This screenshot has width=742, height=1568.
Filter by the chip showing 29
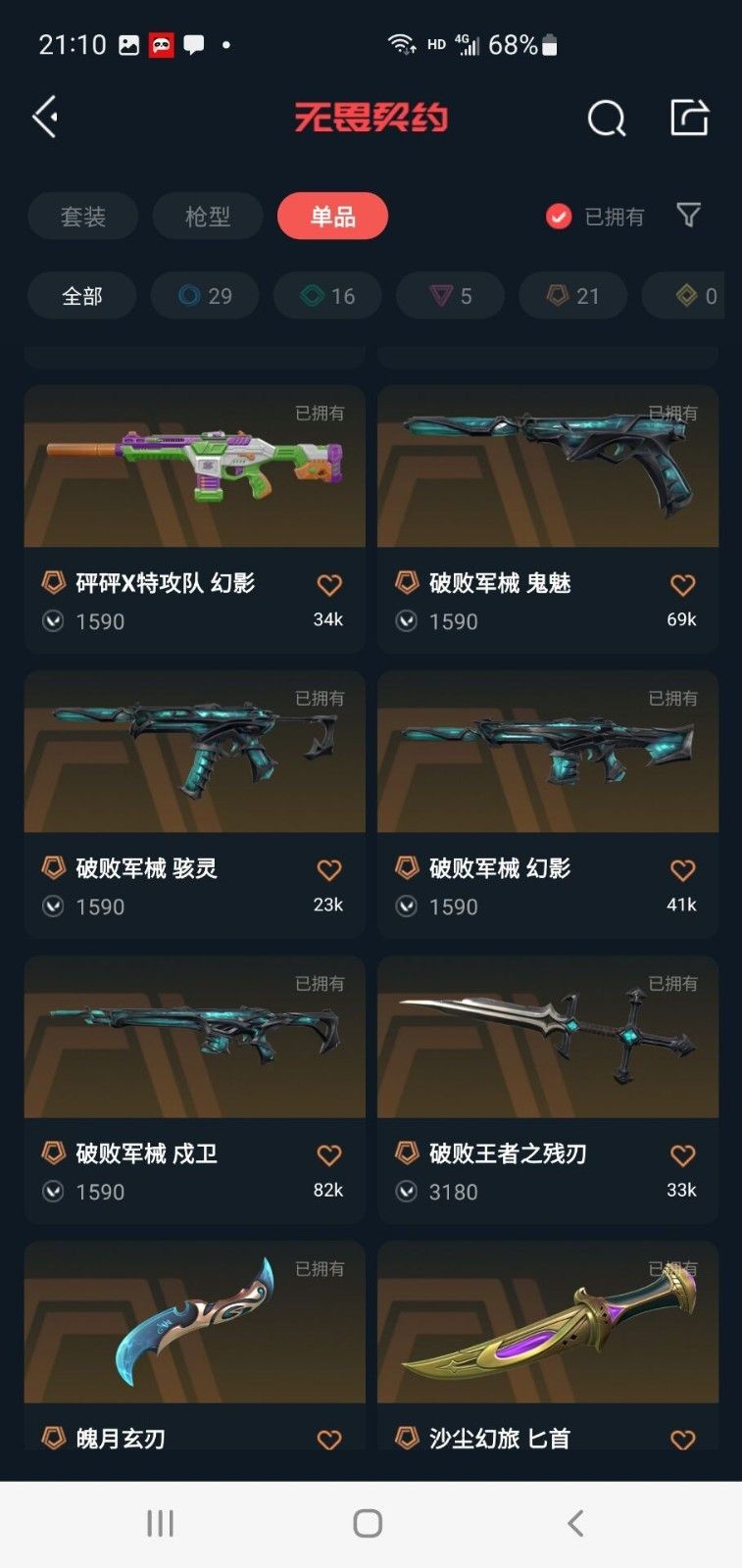tap(206, 296)
